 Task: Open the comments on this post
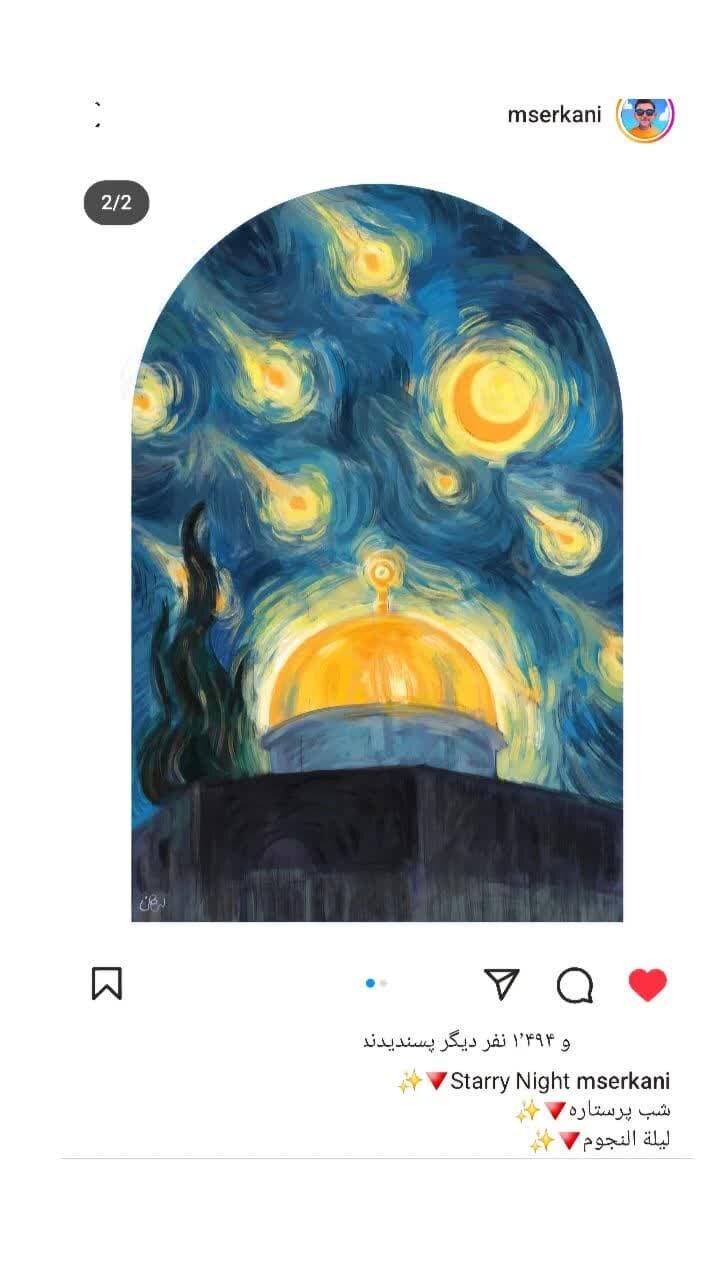point(575,985)
